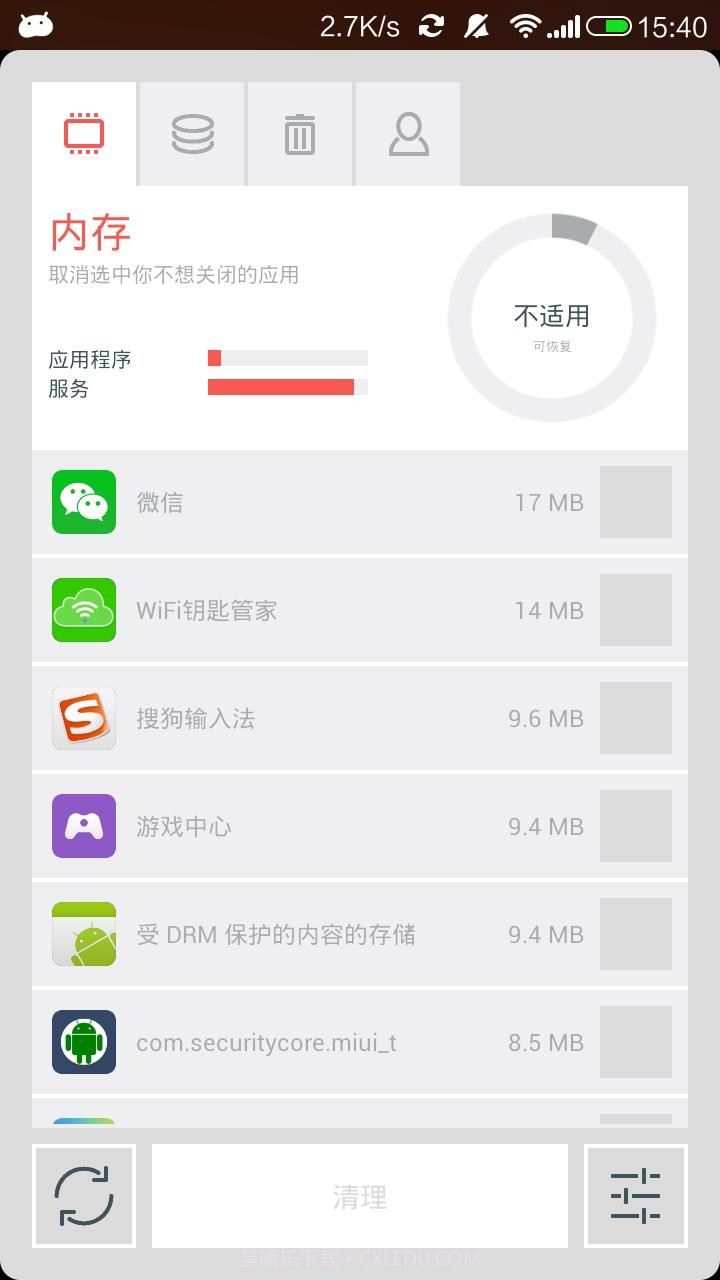Tap the 不适用 circular memory indicator
Screen dimensions: 720x1280
[551, 317]
